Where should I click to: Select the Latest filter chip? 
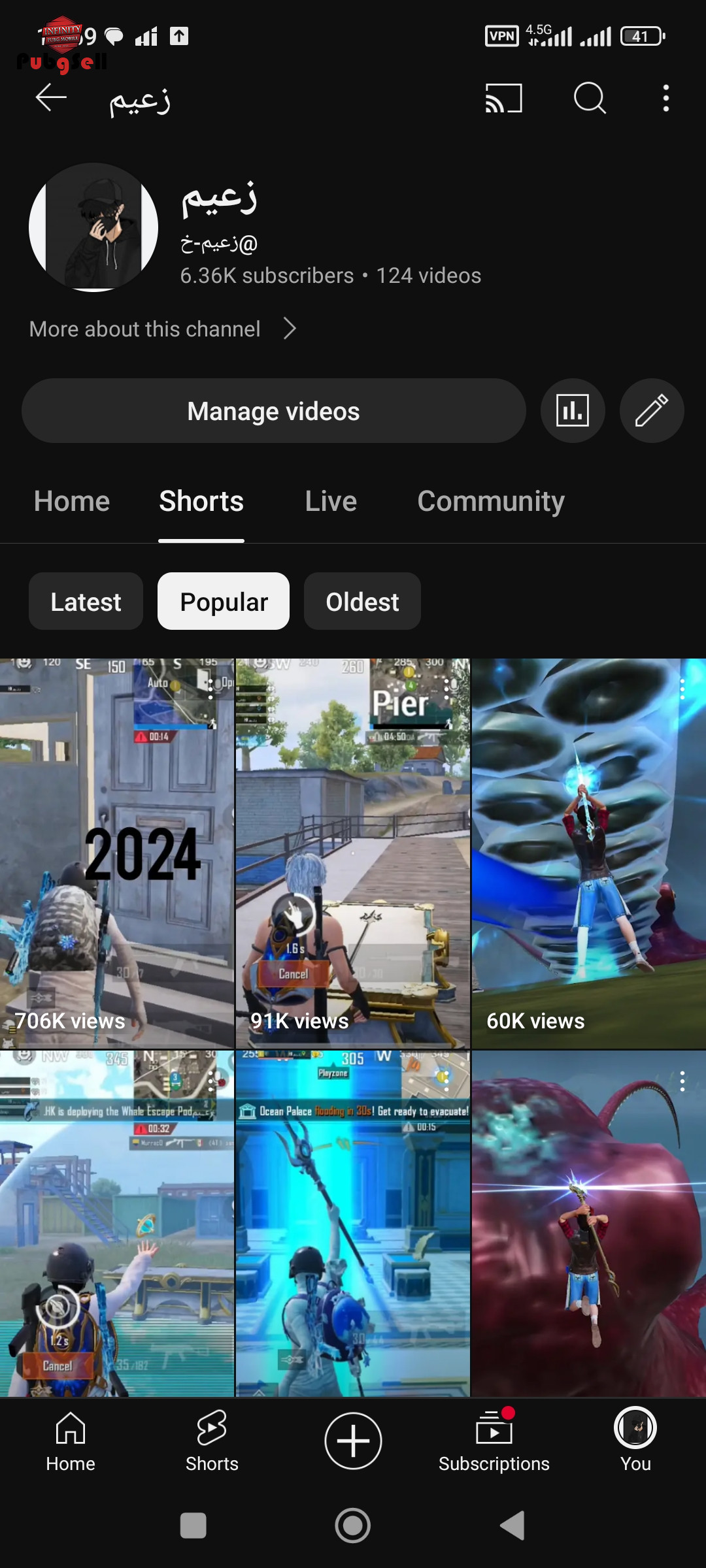86,602
